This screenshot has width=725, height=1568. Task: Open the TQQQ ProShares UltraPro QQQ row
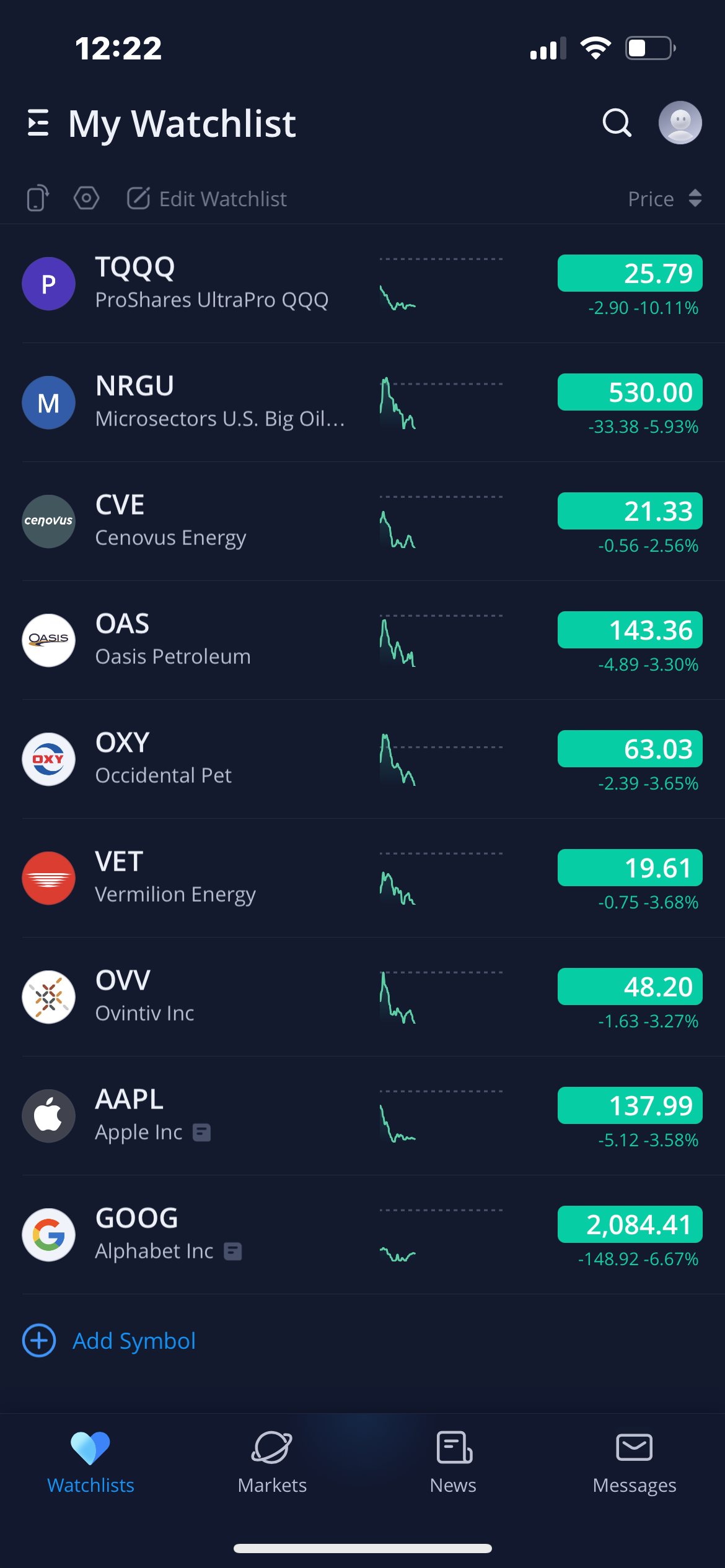tap(212, 284)
